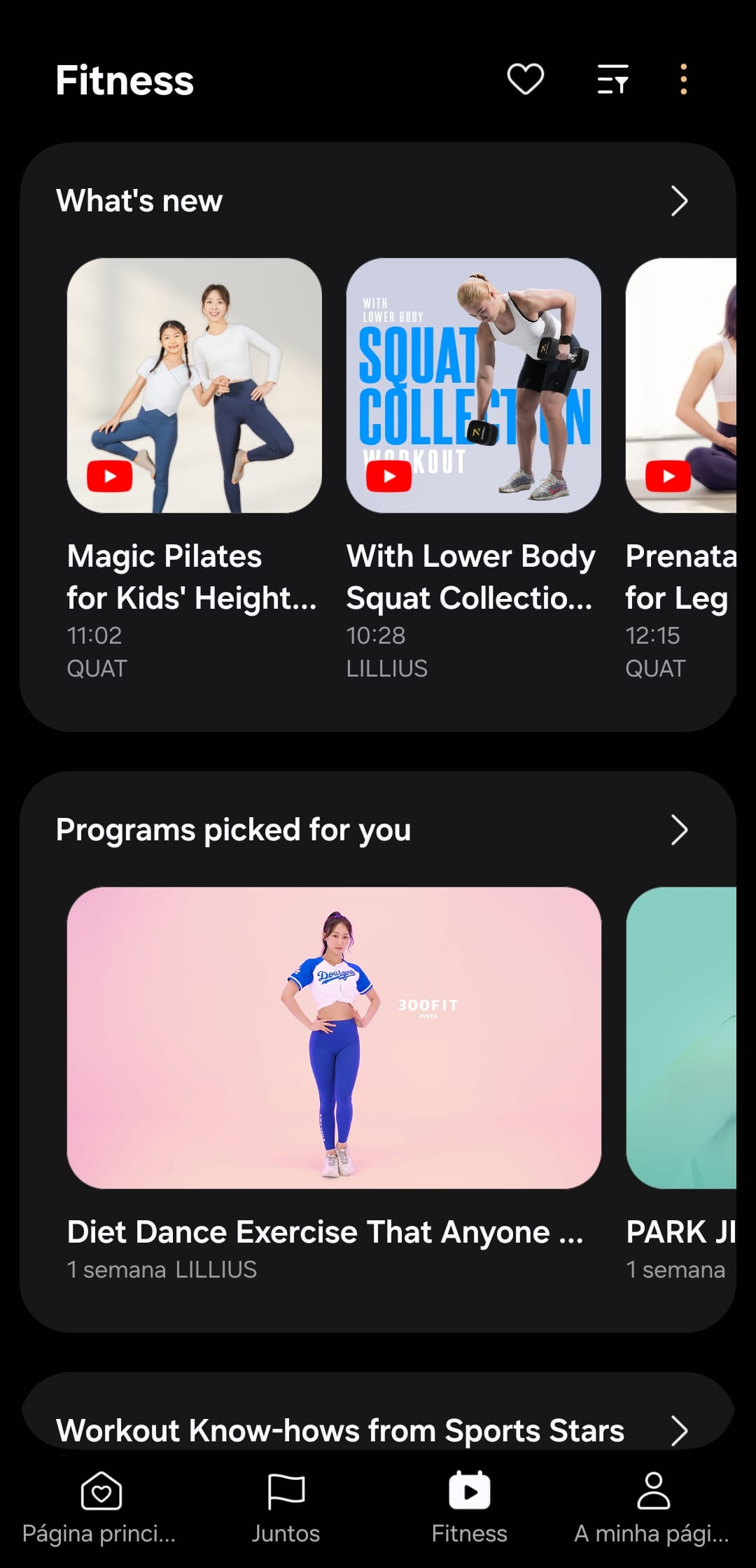The width and height of the screenshot is (756, 1568).
Task: Open the Prenatal video by QUAT
Action: (680, 386)
